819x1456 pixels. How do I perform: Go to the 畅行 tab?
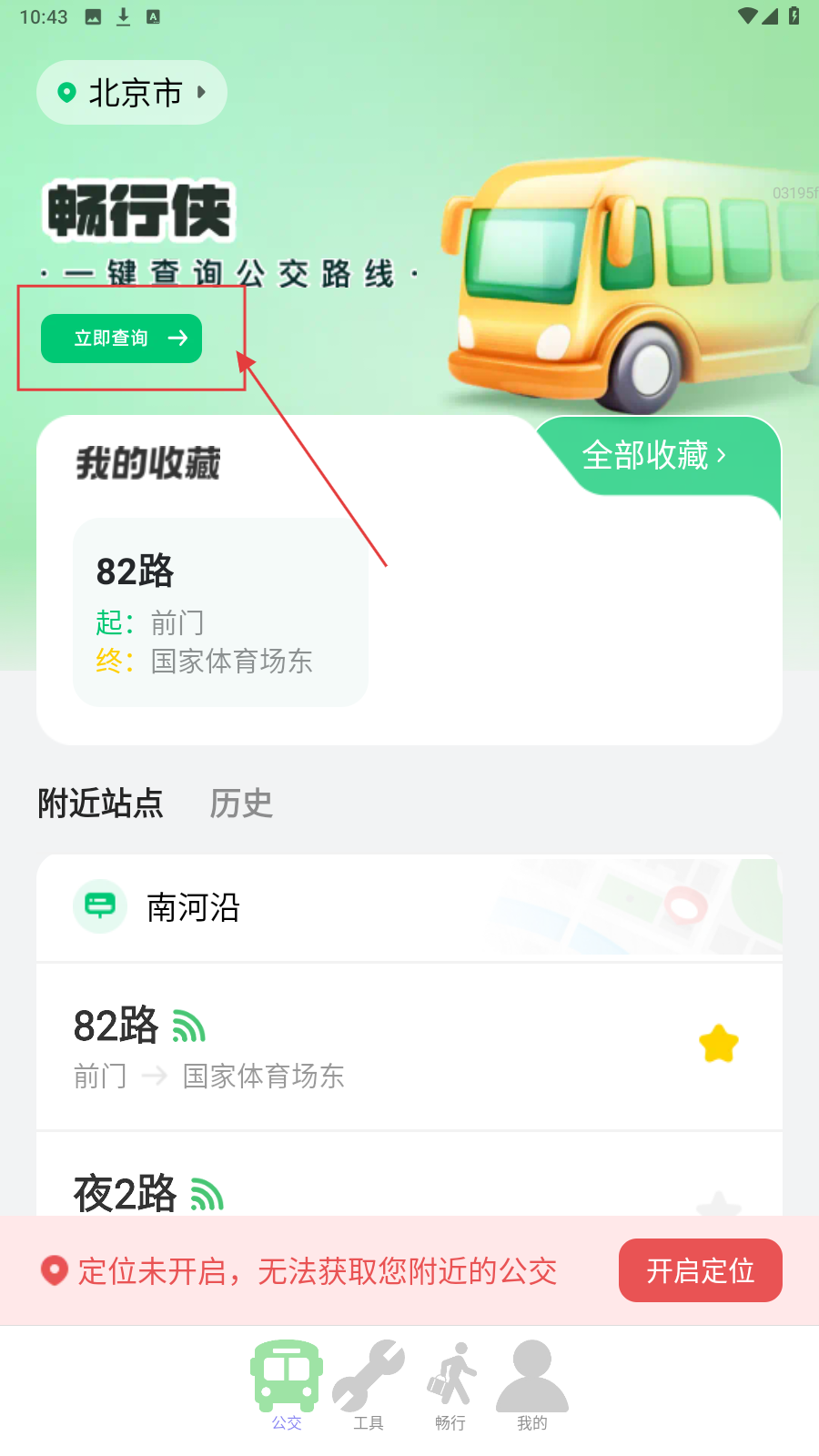[x=450, y=1385]
